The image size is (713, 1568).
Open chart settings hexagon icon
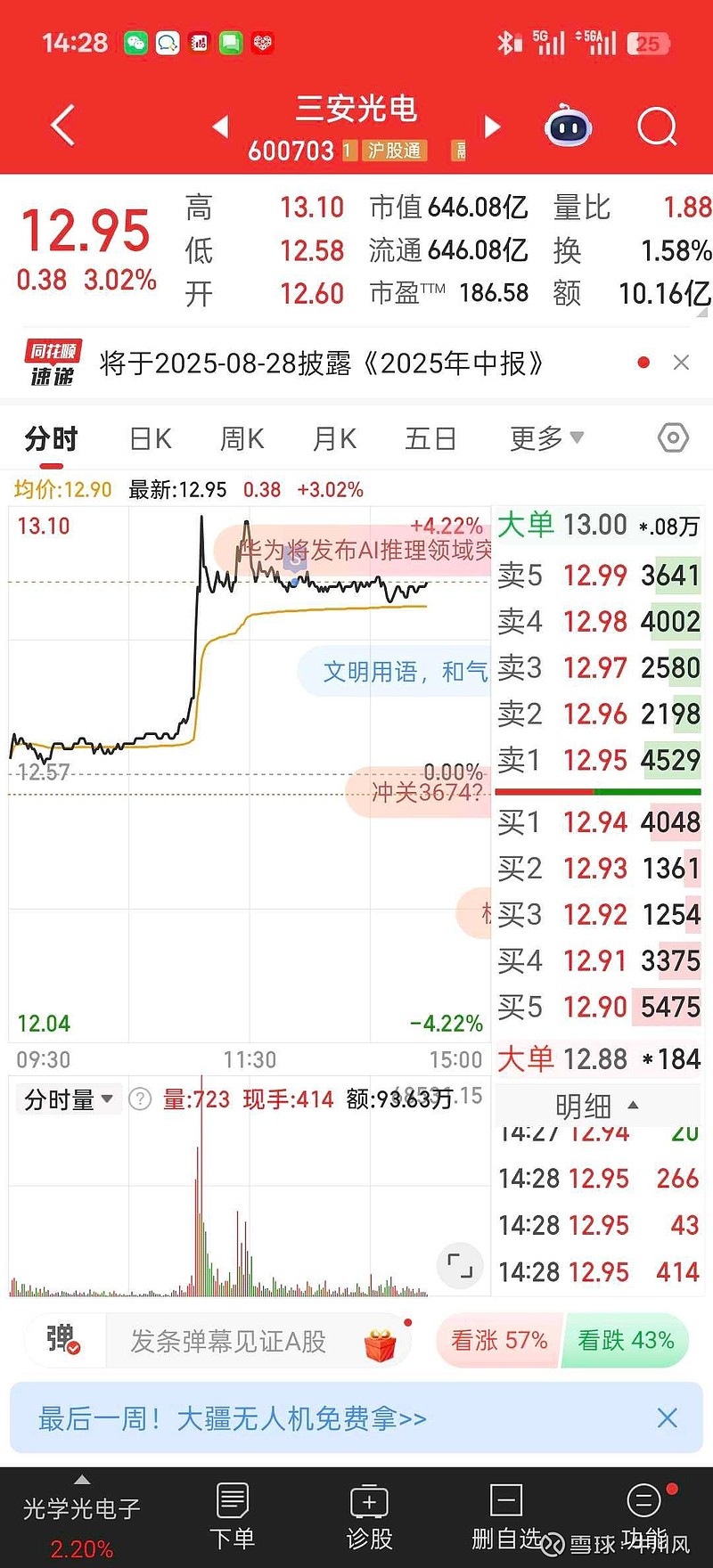pyautogui.click(x=673, y=437)
